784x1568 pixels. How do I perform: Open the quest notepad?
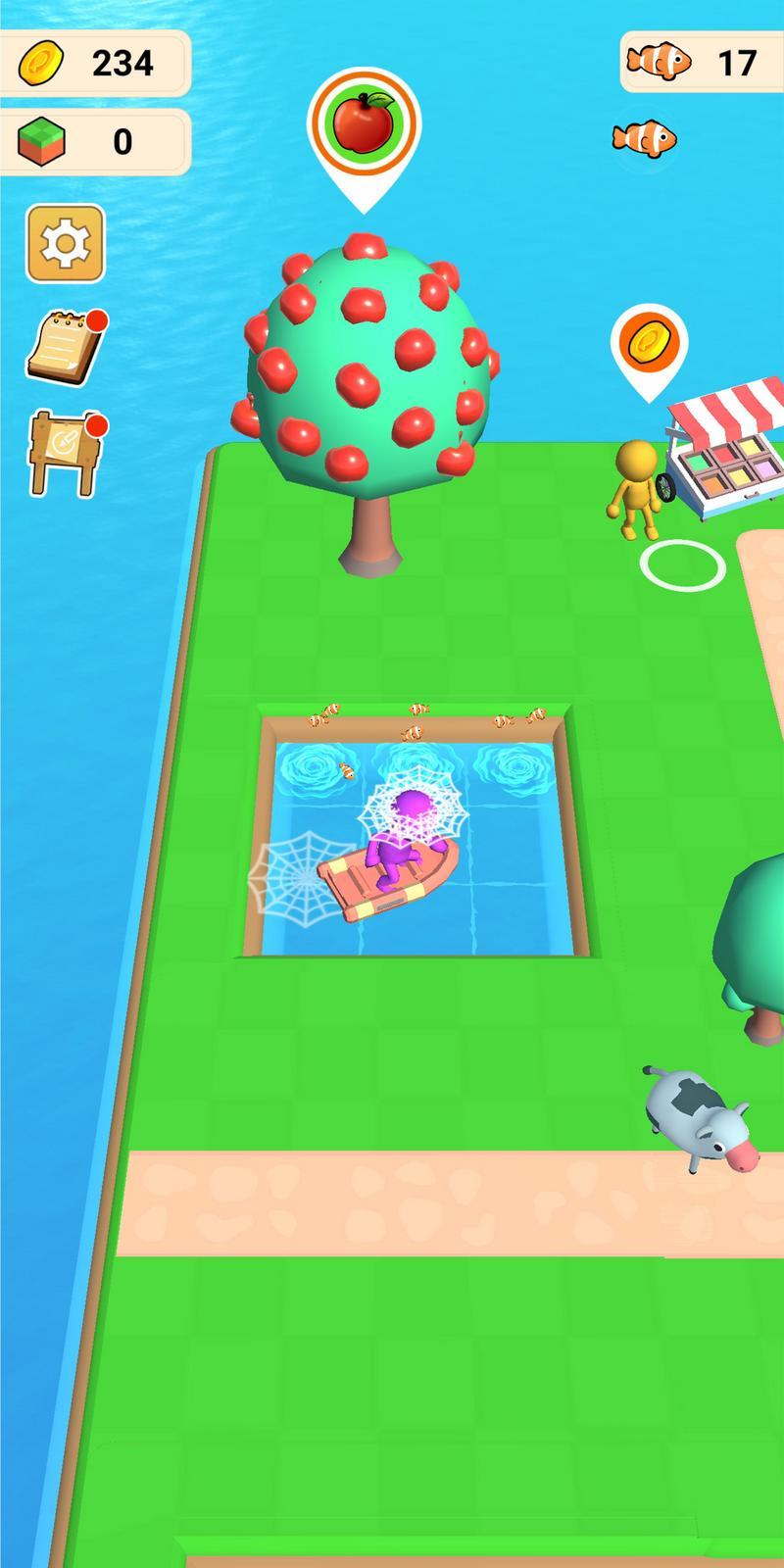(x=66, y=346)
